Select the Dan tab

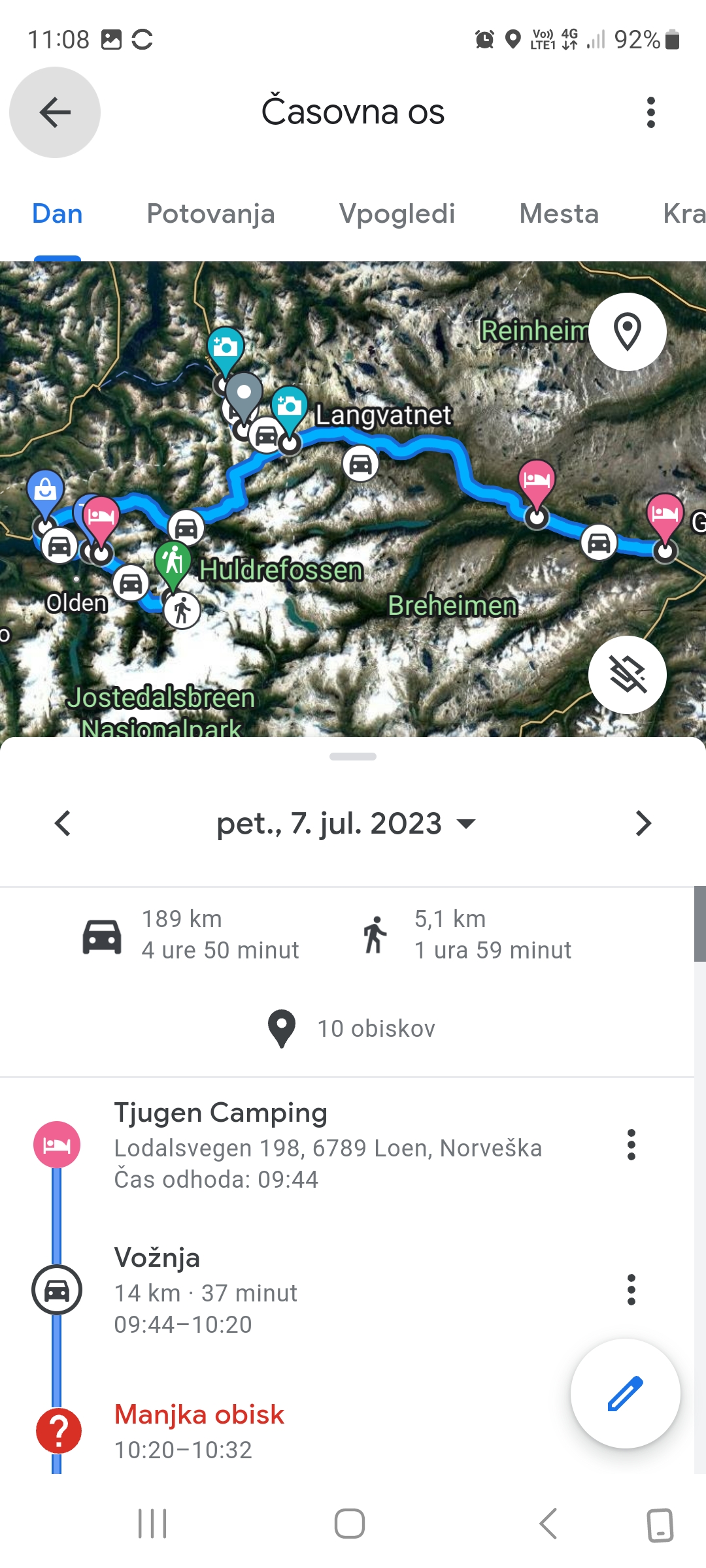tap(58, 214)
